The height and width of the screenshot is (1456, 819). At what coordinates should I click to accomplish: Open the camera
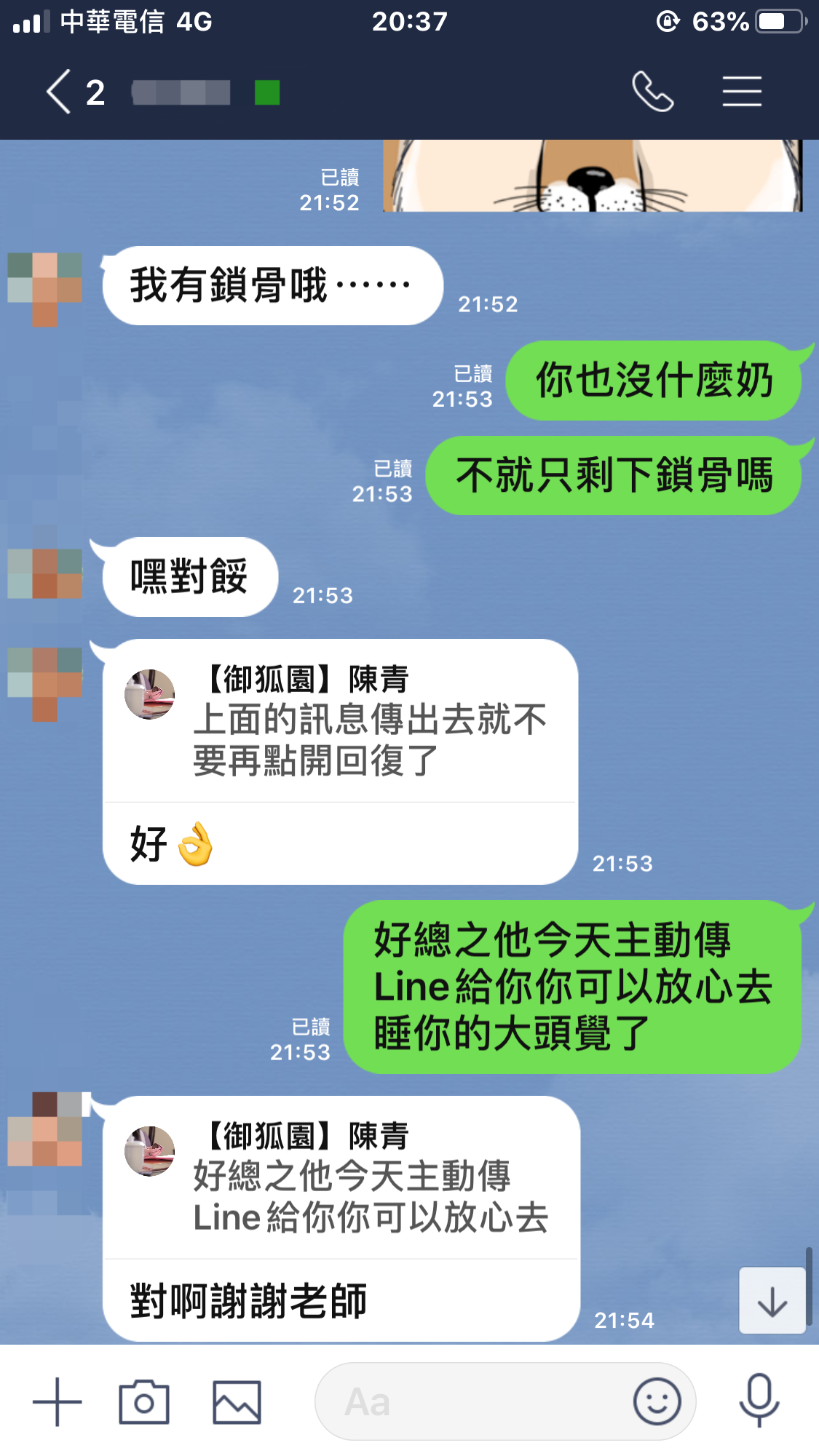click(144, 1401)
